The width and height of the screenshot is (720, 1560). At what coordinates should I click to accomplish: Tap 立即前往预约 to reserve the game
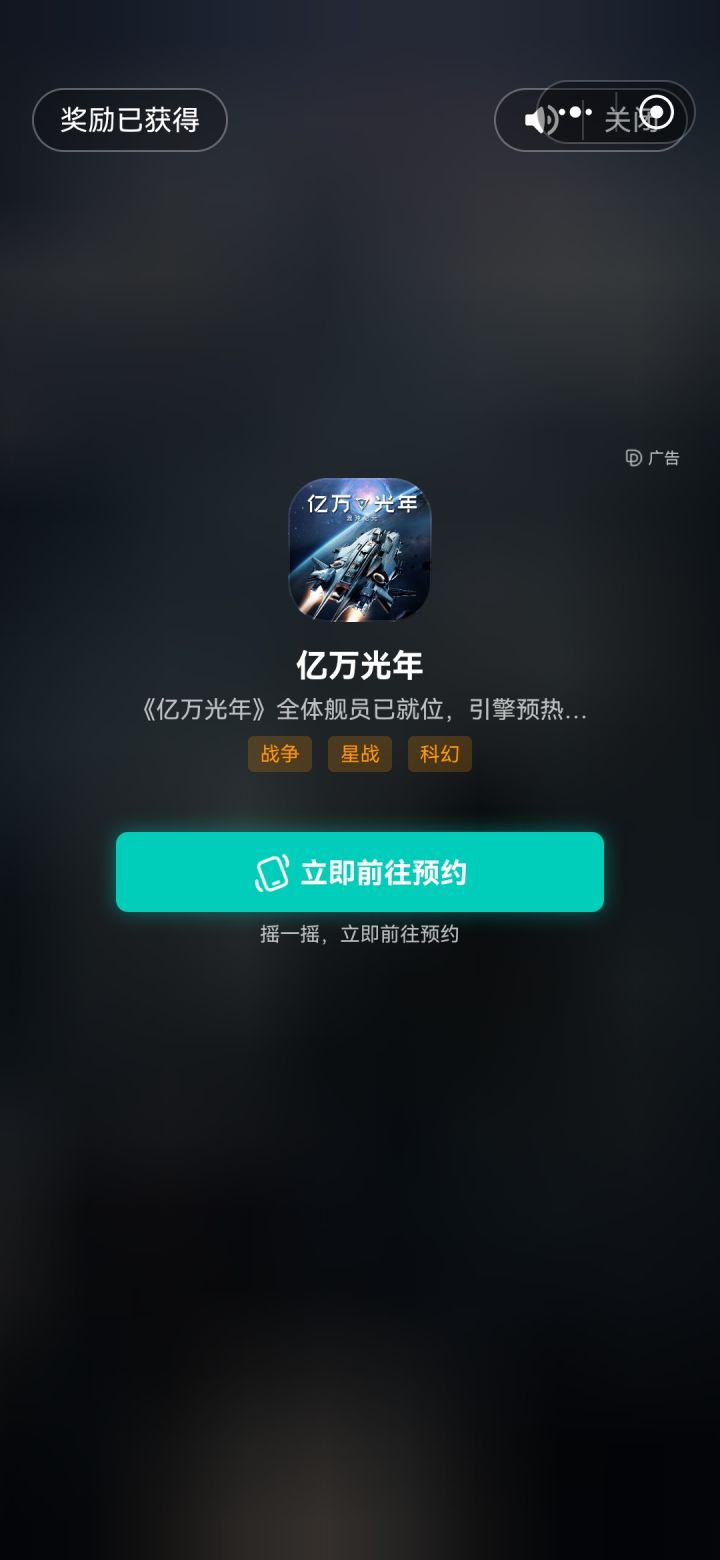point(360,872)
